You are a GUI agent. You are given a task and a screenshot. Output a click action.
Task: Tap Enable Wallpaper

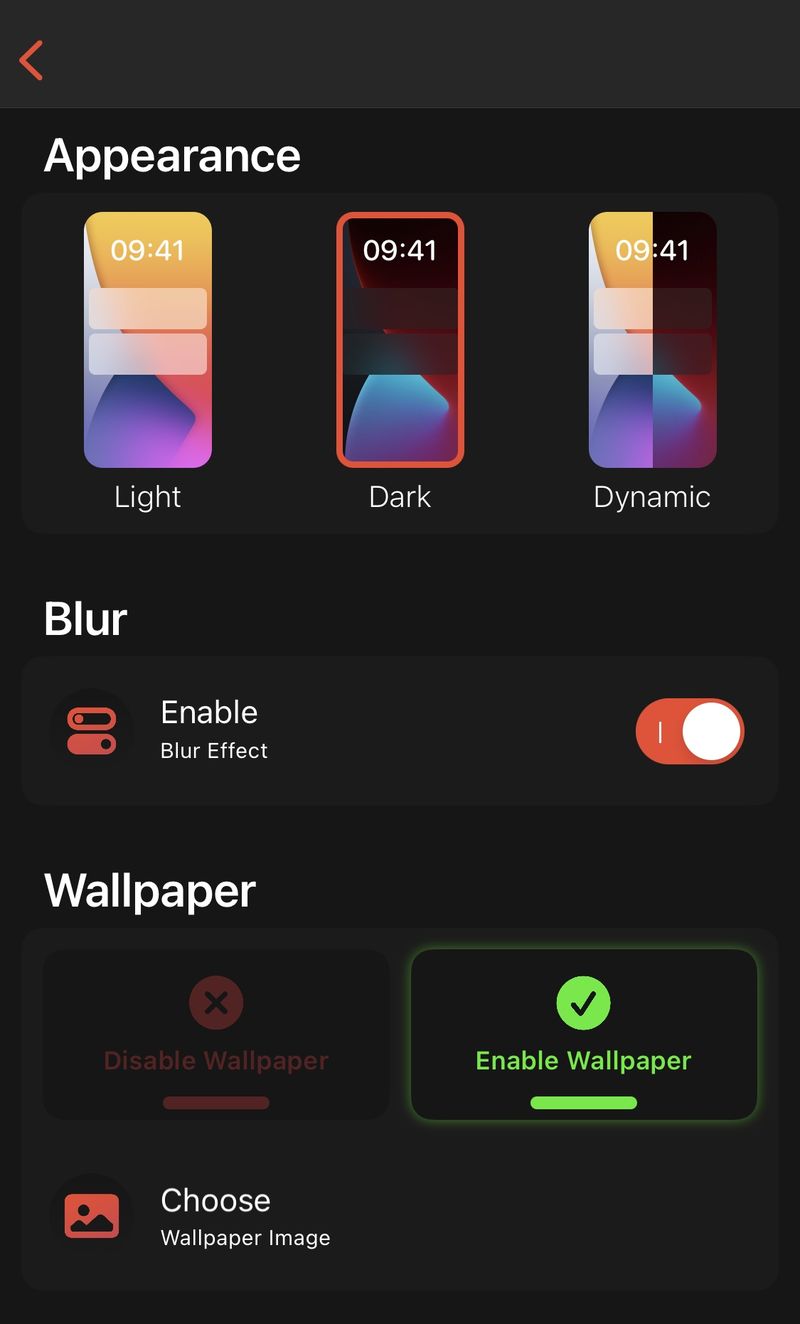[x=584, y=1034]
